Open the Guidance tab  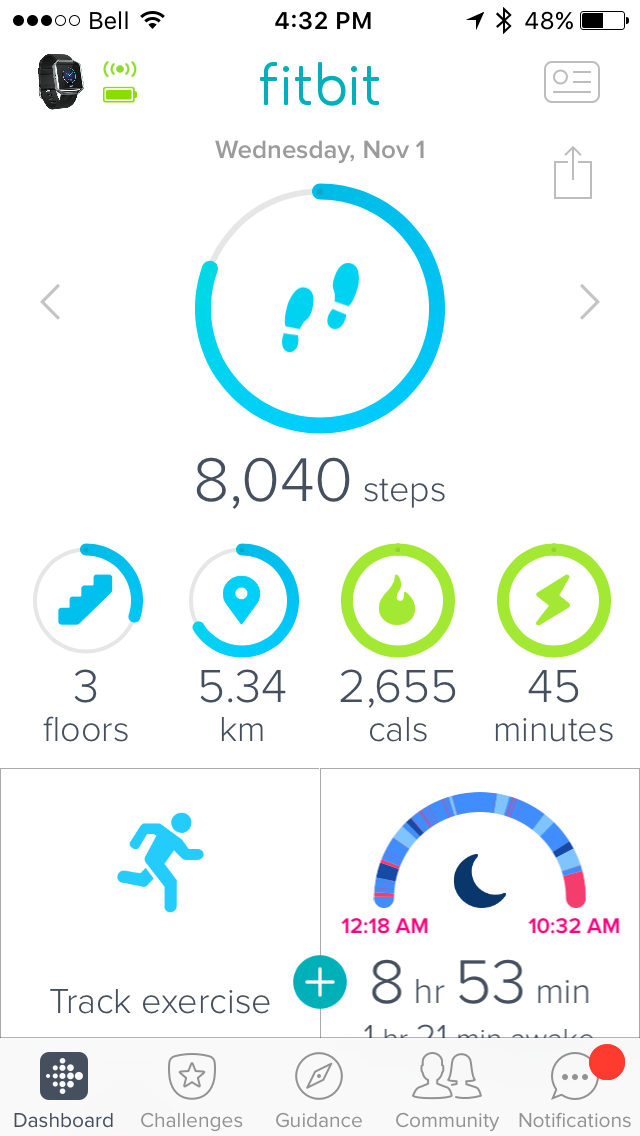coord(319,1090)
